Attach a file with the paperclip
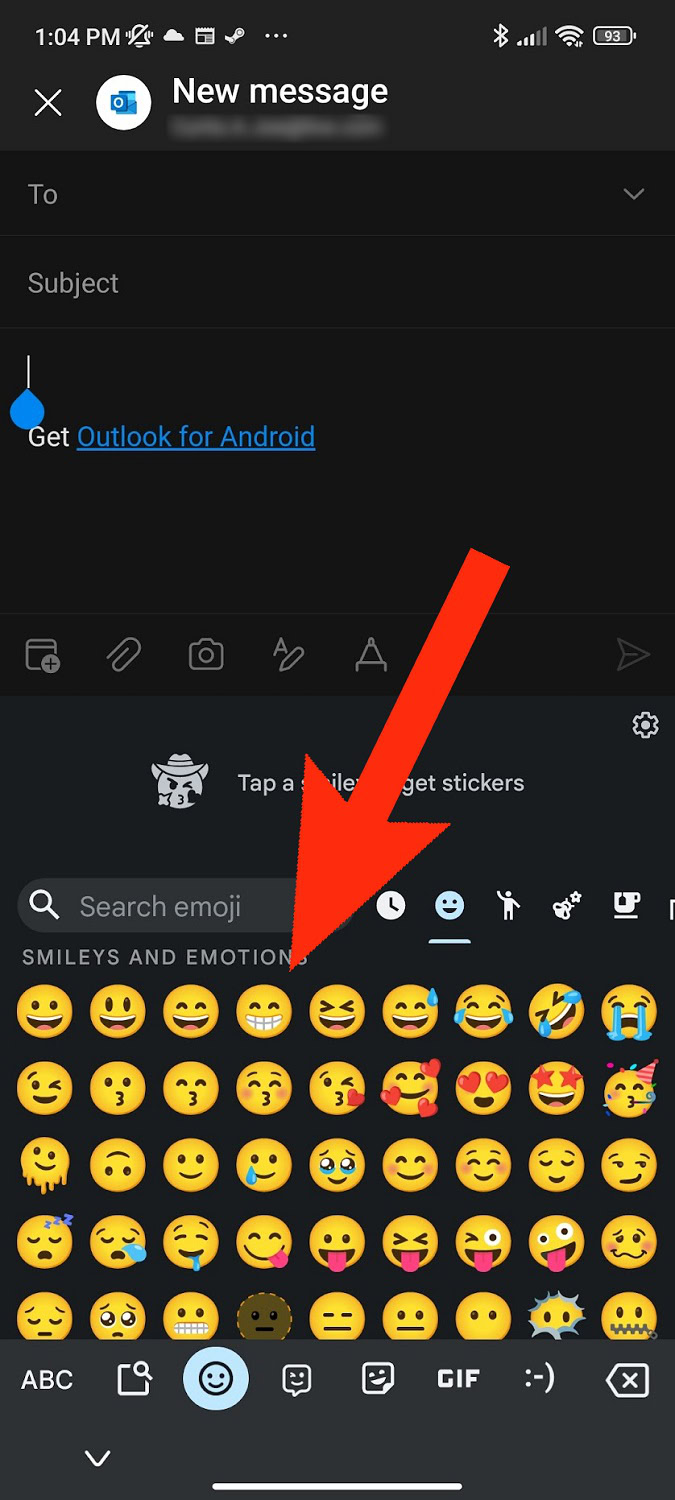Viewport: 675px width, 1500px height. pyautogui.click(x=124, y=656)
